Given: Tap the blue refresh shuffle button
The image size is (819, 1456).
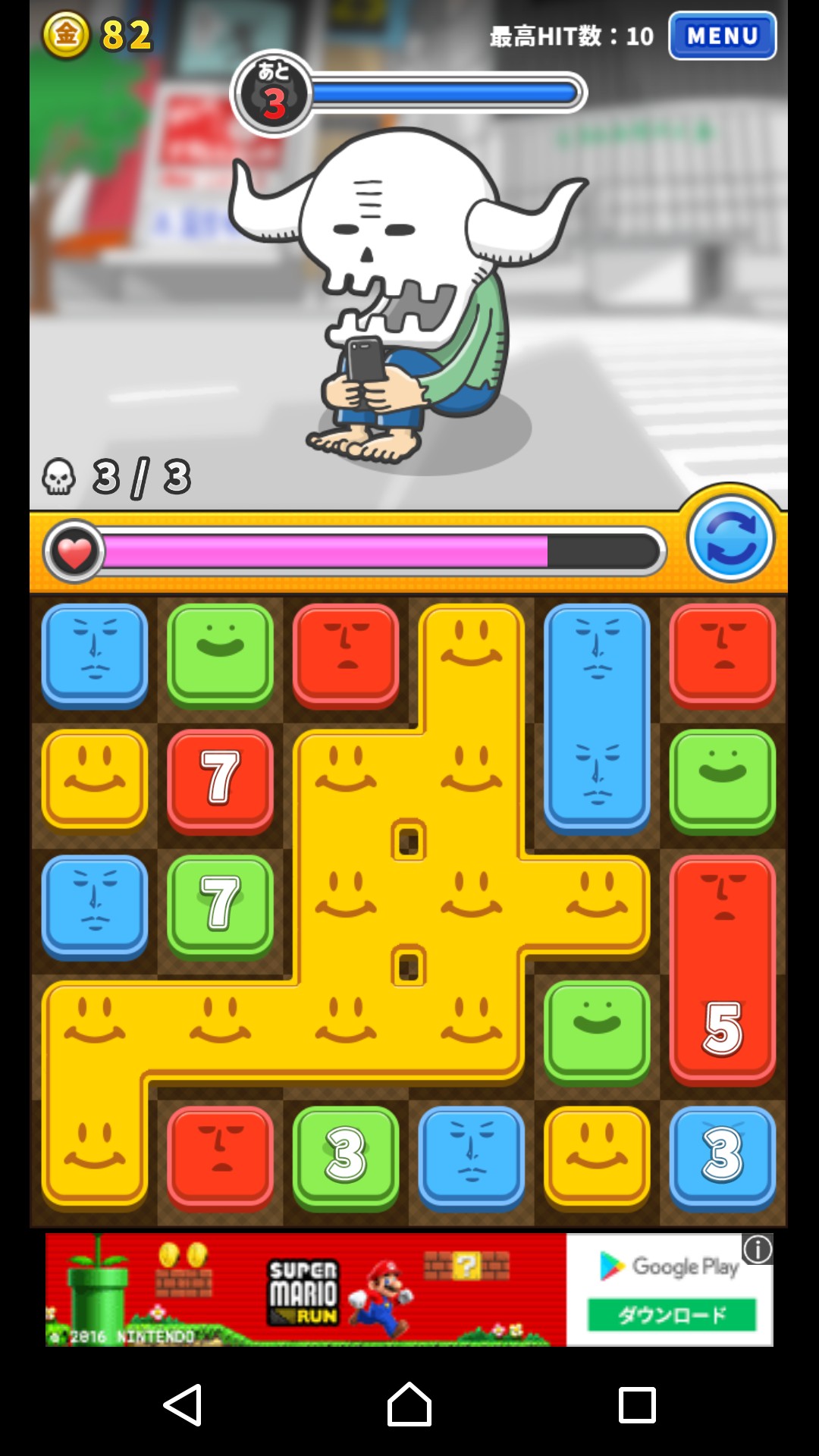Looking at the screenshot, I should (x=730, y=540).
